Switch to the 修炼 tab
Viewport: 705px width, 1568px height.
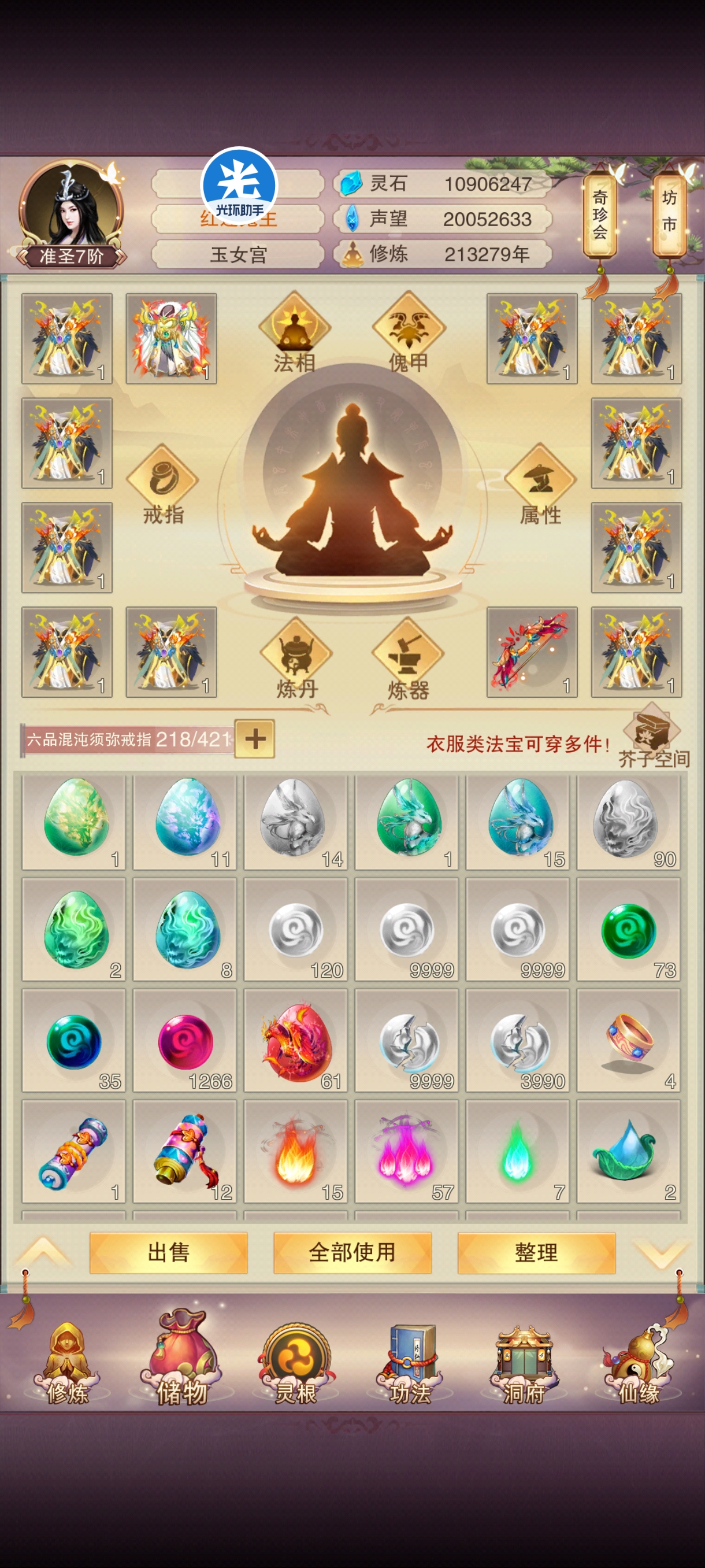[68, 1364]
